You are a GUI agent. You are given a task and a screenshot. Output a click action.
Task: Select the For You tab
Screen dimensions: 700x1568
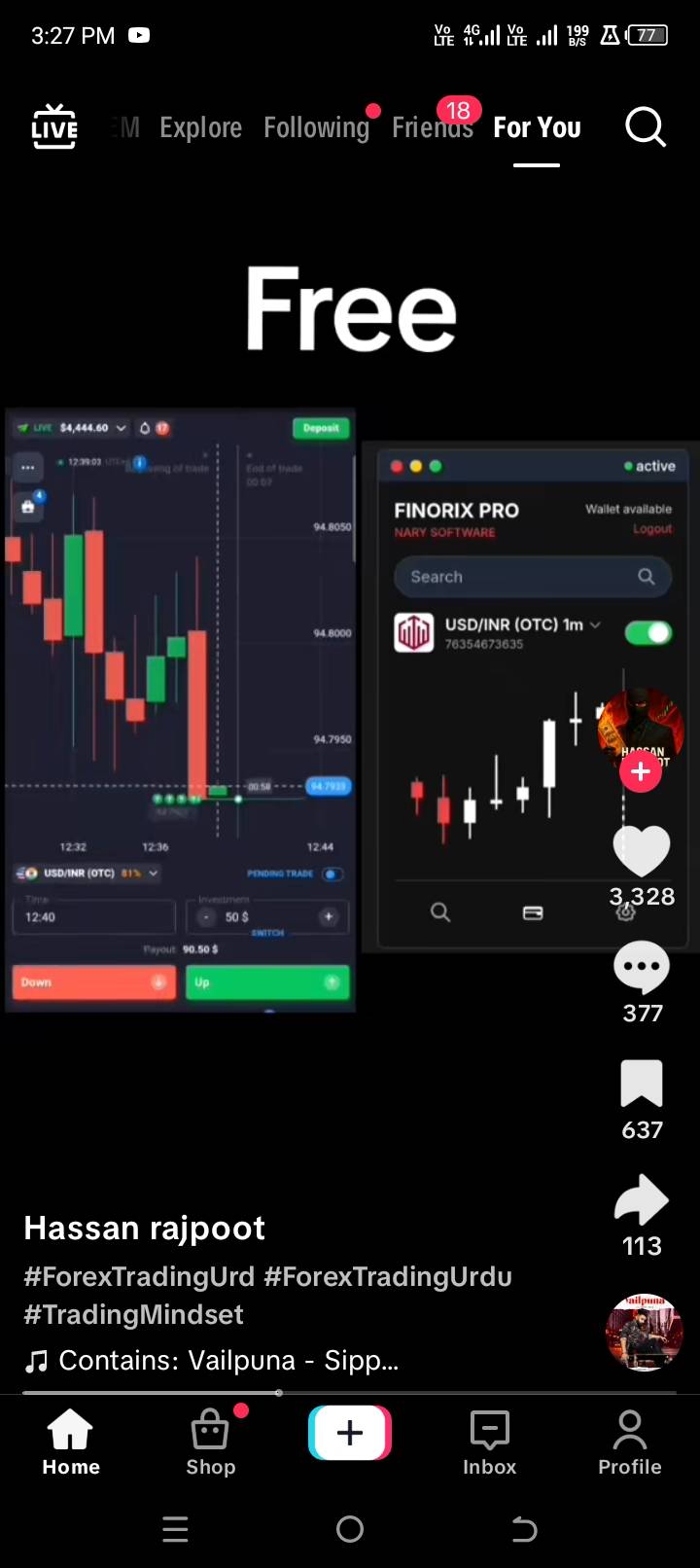coord(537,127)
